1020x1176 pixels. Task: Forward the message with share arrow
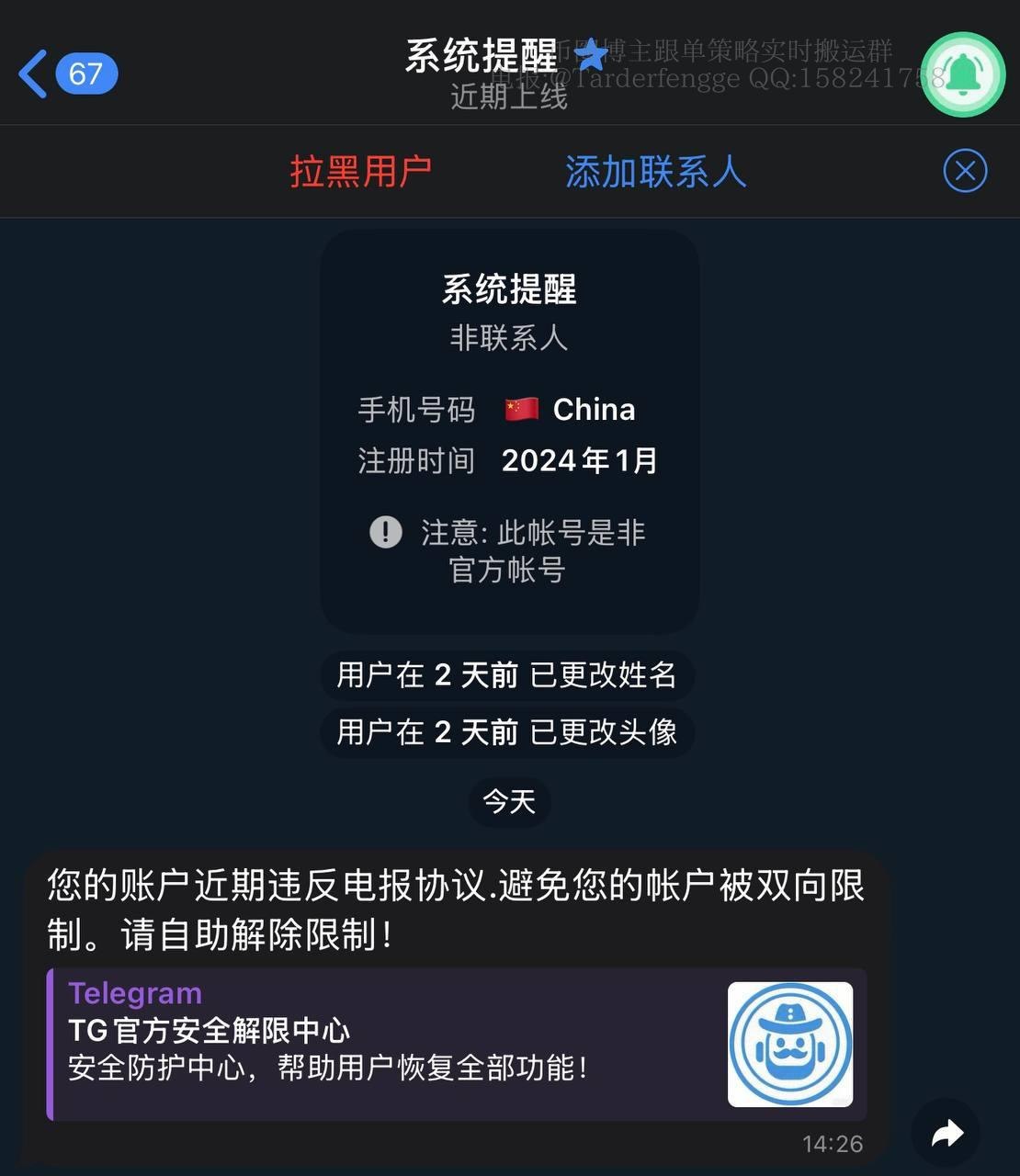[946, 1134]
